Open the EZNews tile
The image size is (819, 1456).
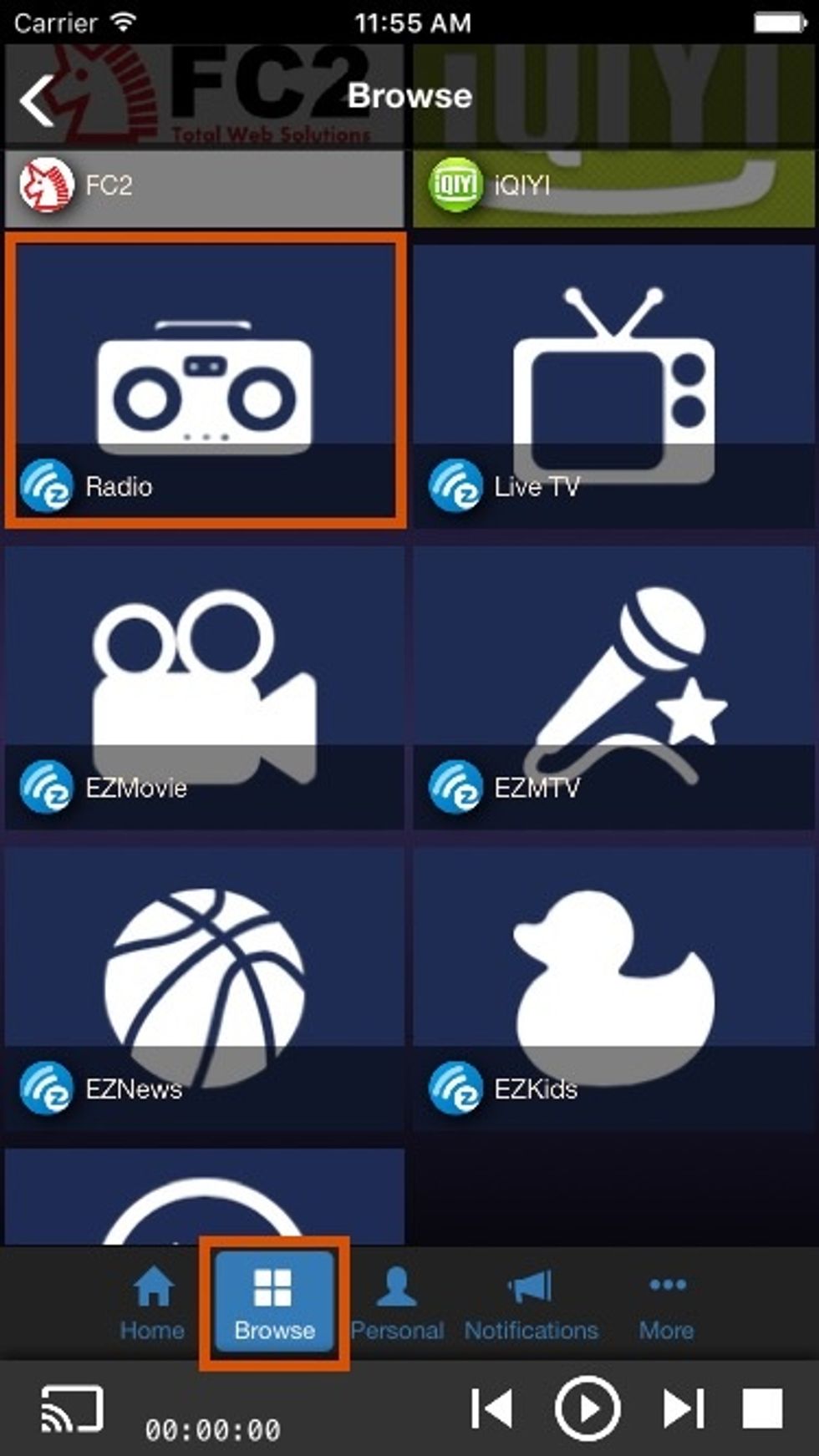(204, 989)
